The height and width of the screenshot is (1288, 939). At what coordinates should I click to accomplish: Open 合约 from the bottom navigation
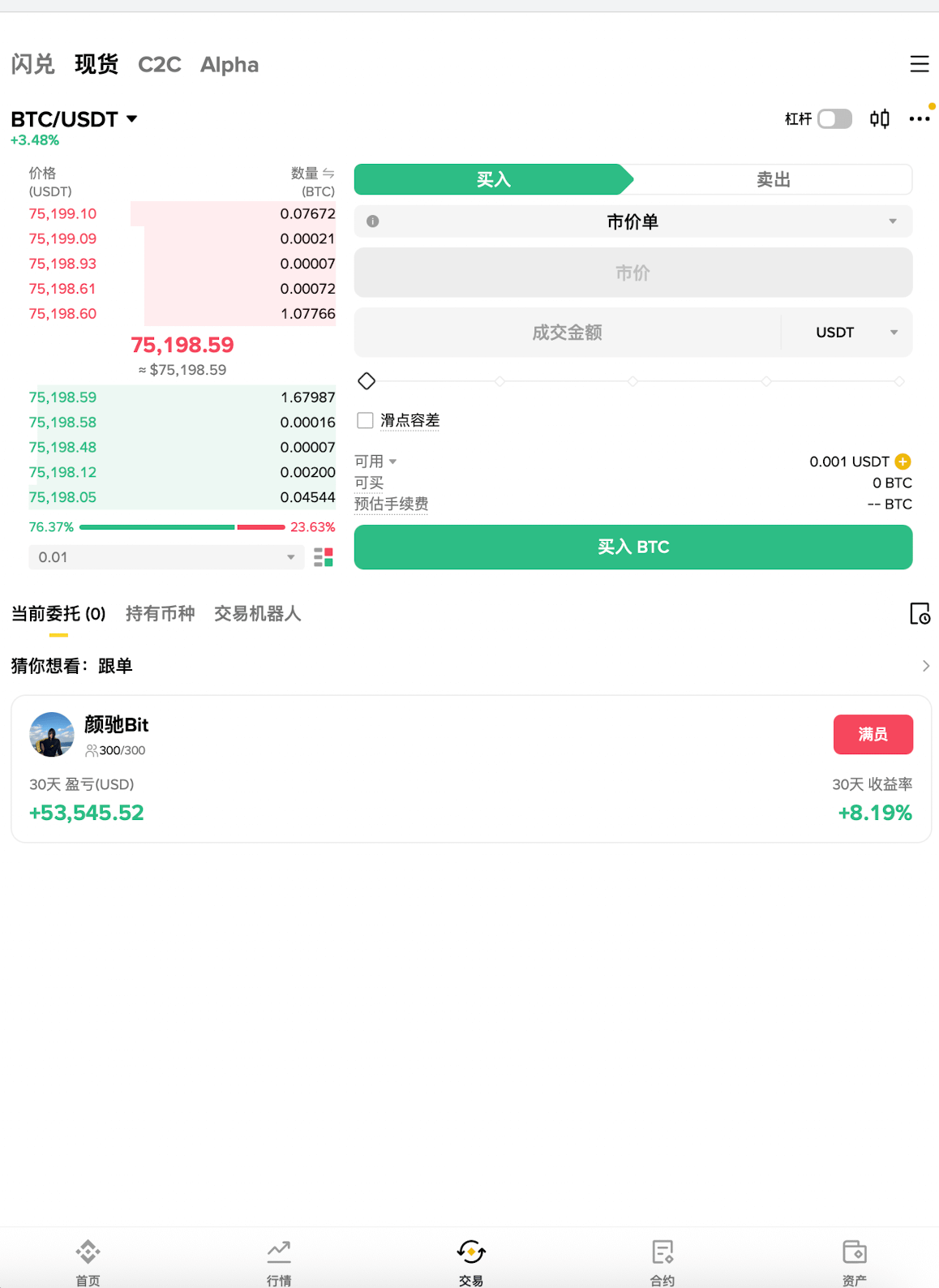[662, 1258]
